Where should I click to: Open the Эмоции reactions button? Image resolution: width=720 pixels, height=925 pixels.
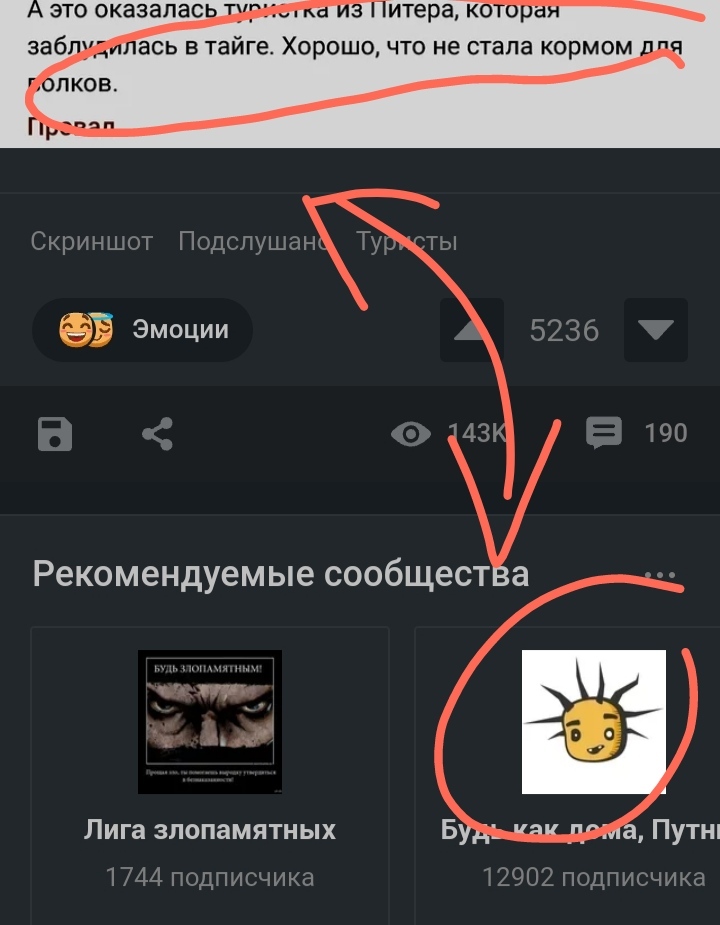[142, 330]
